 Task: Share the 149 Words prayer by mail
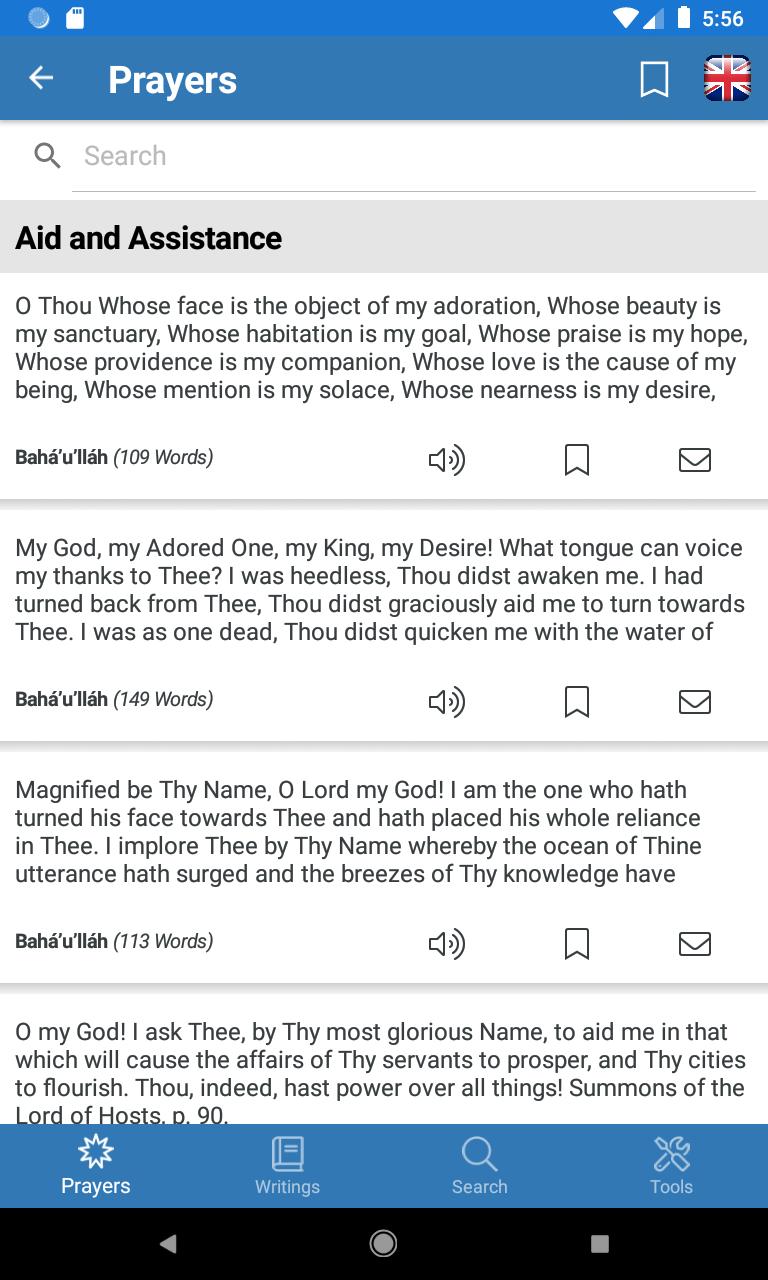[x=695, y=701]
